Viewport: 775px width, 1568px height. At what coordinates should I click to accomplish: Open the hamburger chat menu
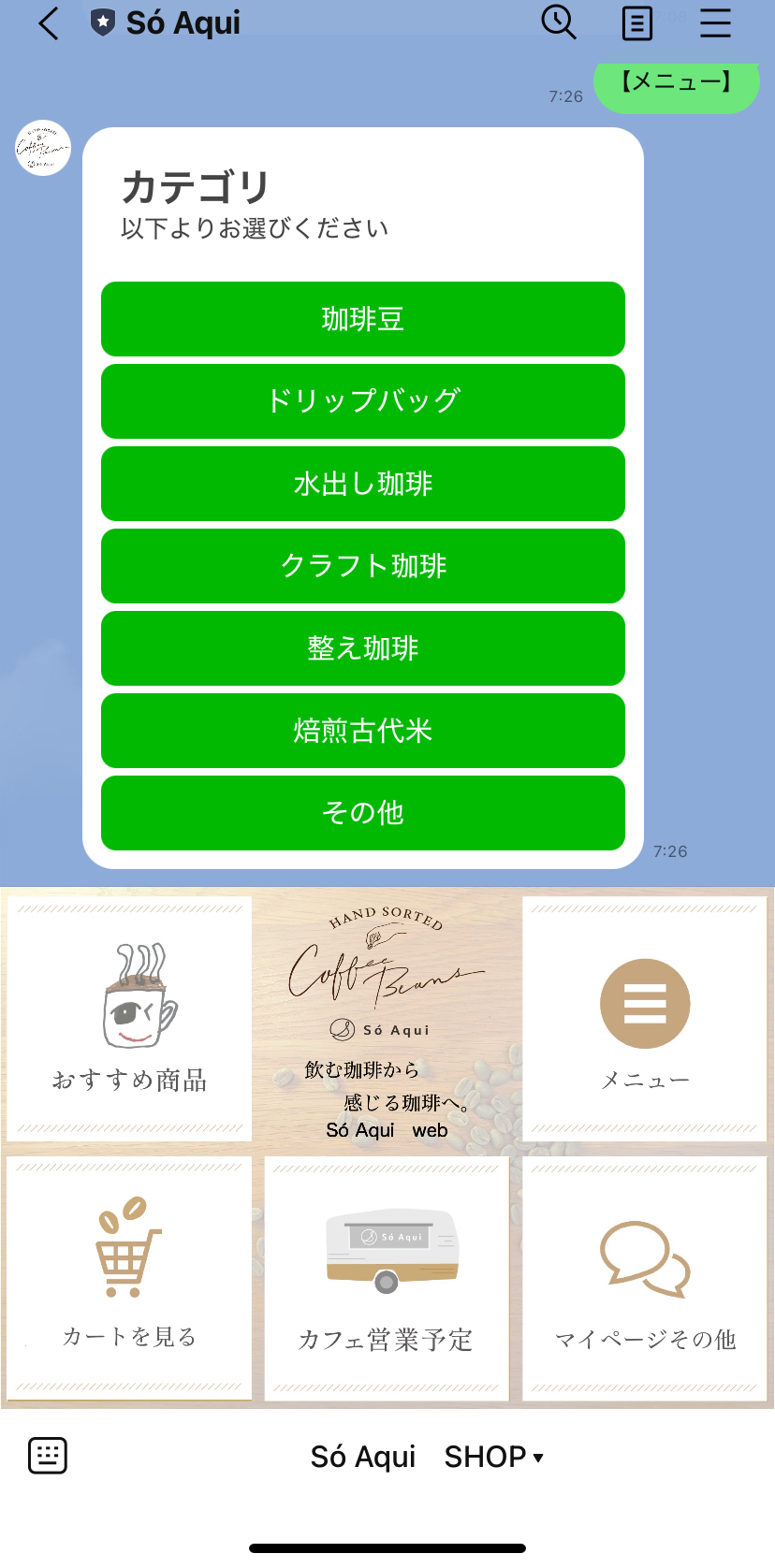click(715, 23)
